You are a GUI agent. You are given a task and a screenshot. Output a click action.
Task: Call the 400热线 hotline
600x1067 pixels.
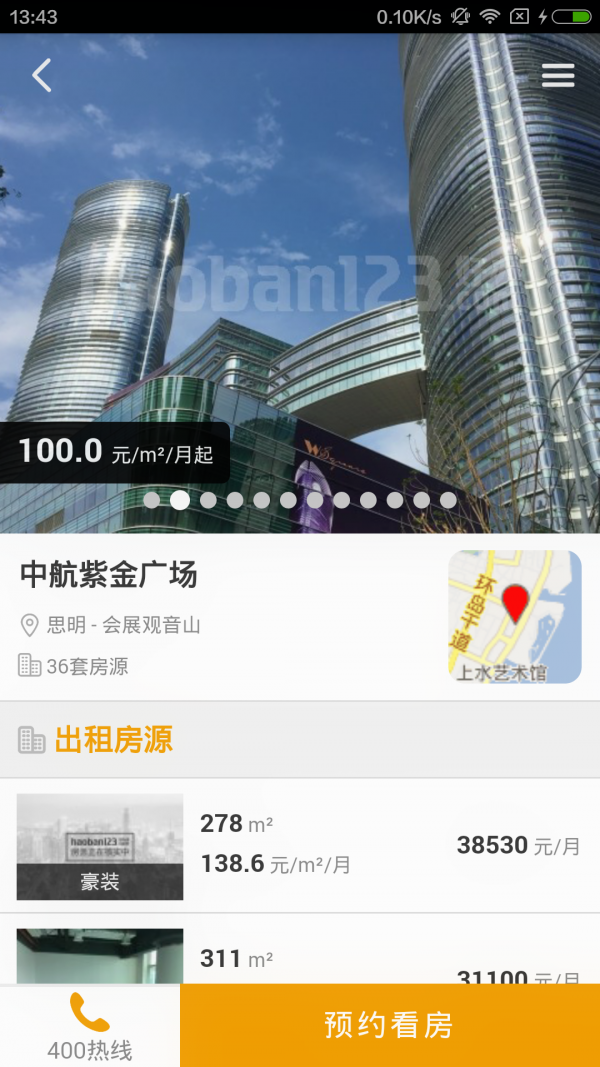[x=90, y=1026]
